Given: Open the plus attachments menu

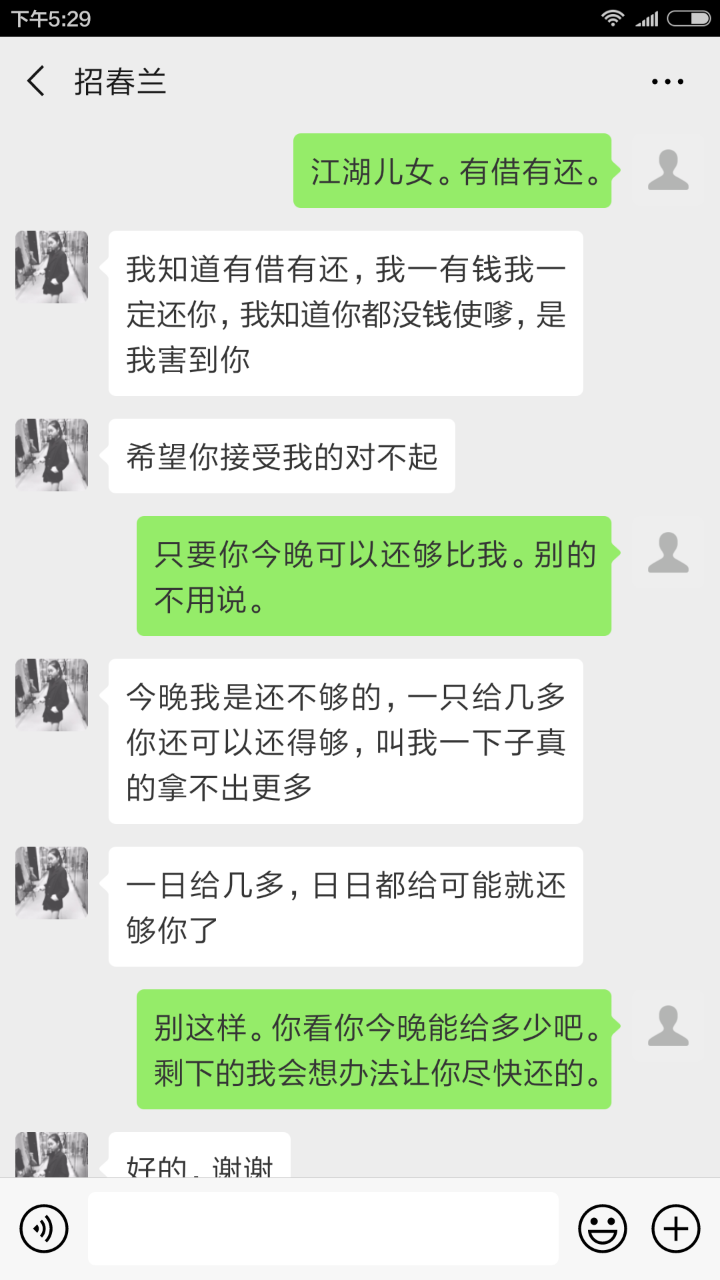Looking at the screenshot, I should tap(676, 1228).
